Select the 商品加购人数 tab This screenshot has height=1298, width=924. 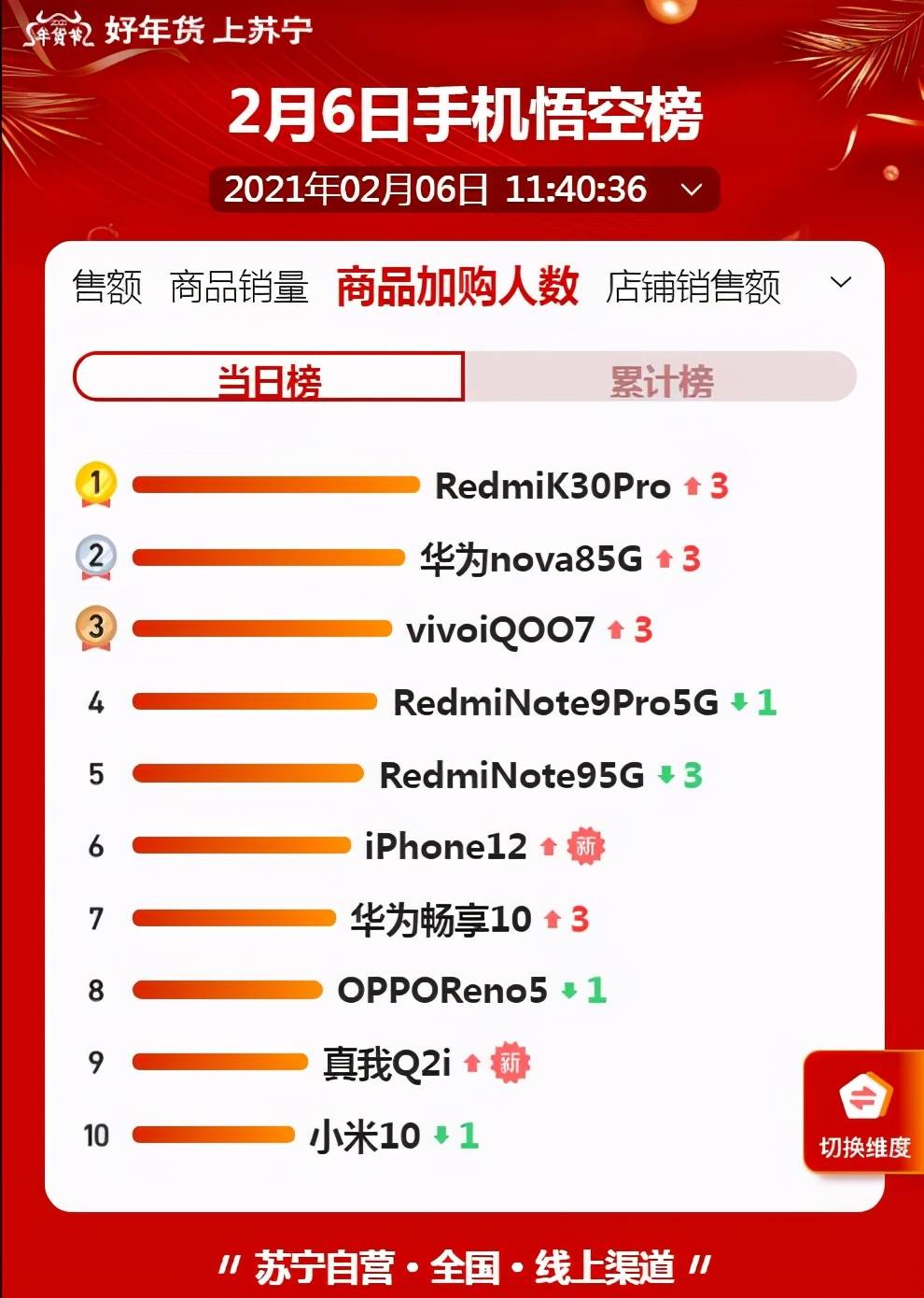pos(457,287)
